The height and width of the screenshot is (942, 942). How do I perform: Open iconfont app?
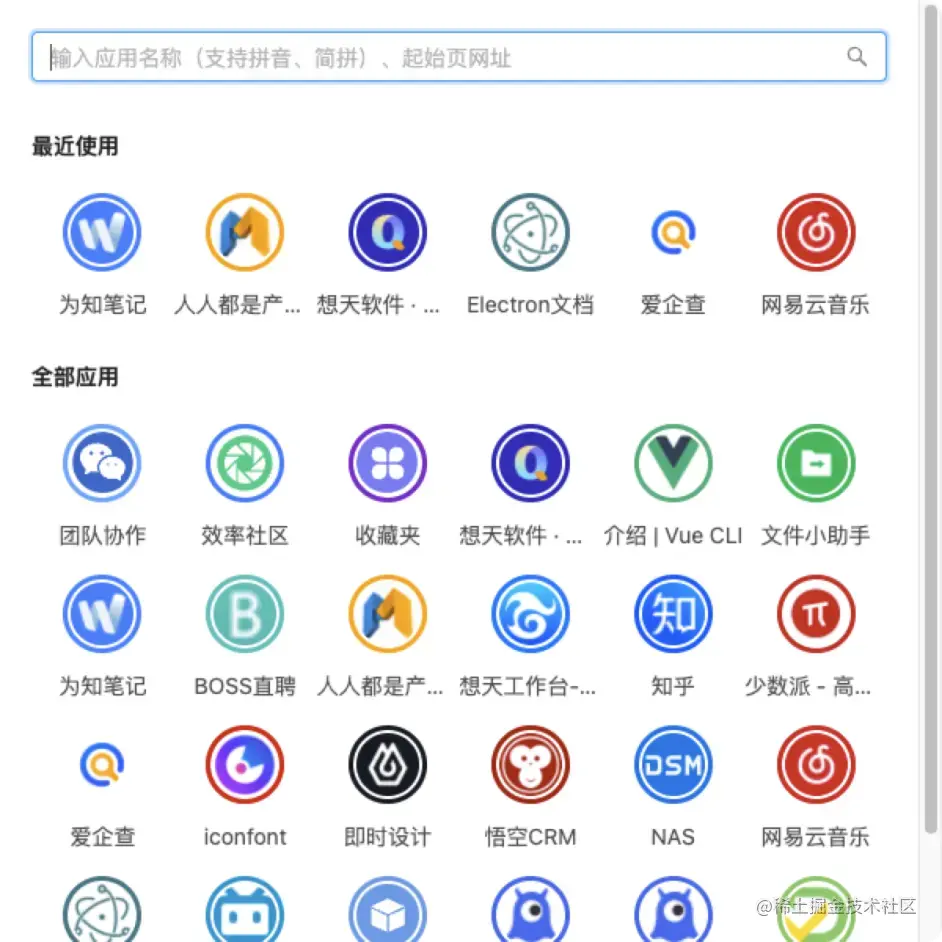click(x=245, y=765)
